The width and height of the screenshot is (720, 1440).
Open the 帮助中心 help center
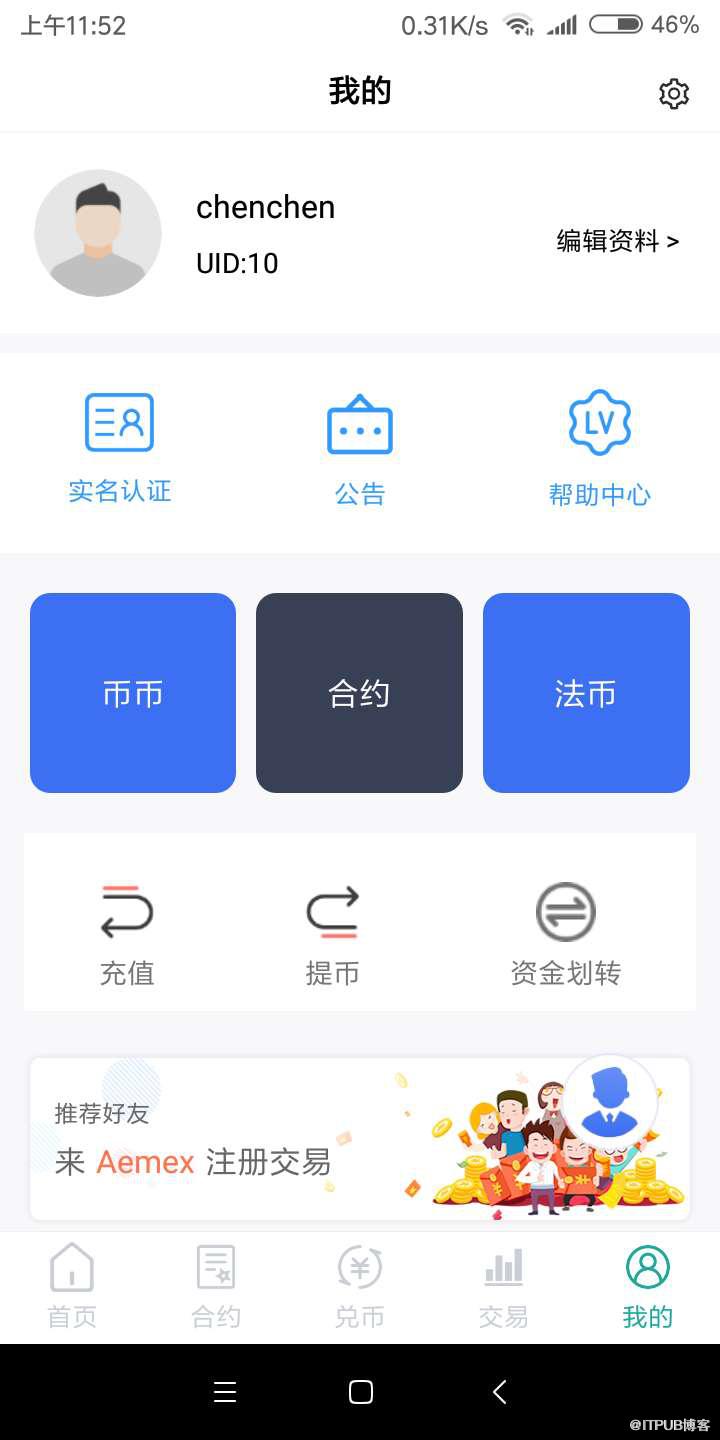[600, 449]
